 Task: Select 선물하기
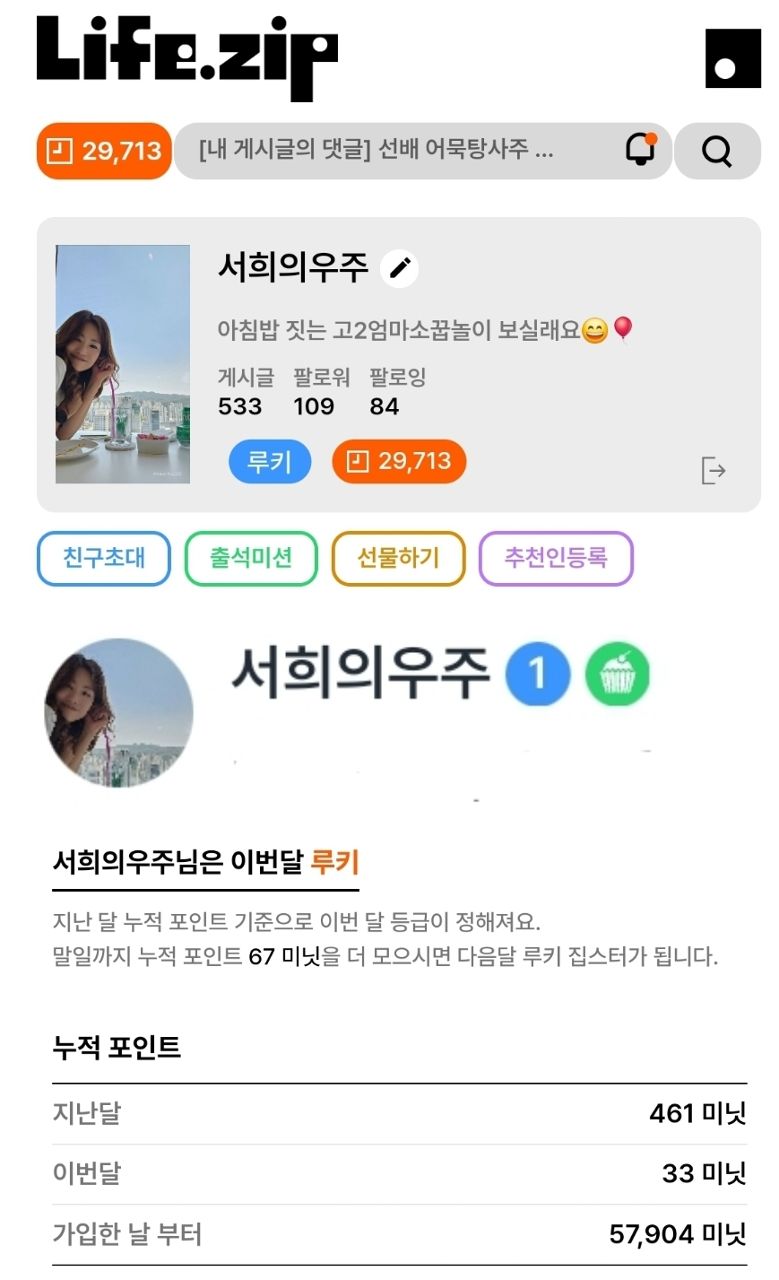click(398, 558)
